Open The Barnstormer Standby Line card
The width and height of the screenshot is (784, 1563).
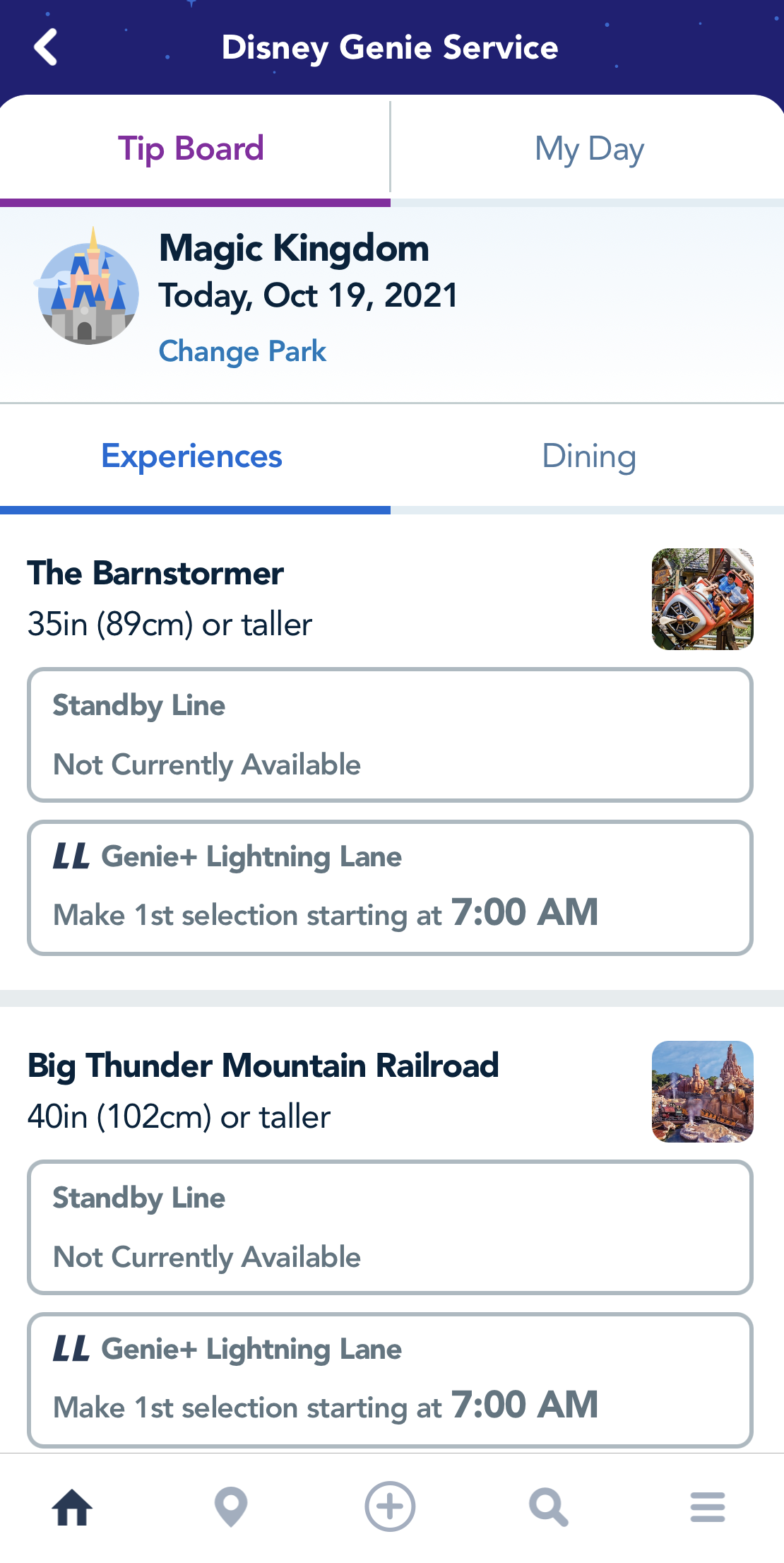[x=390, y=735]
